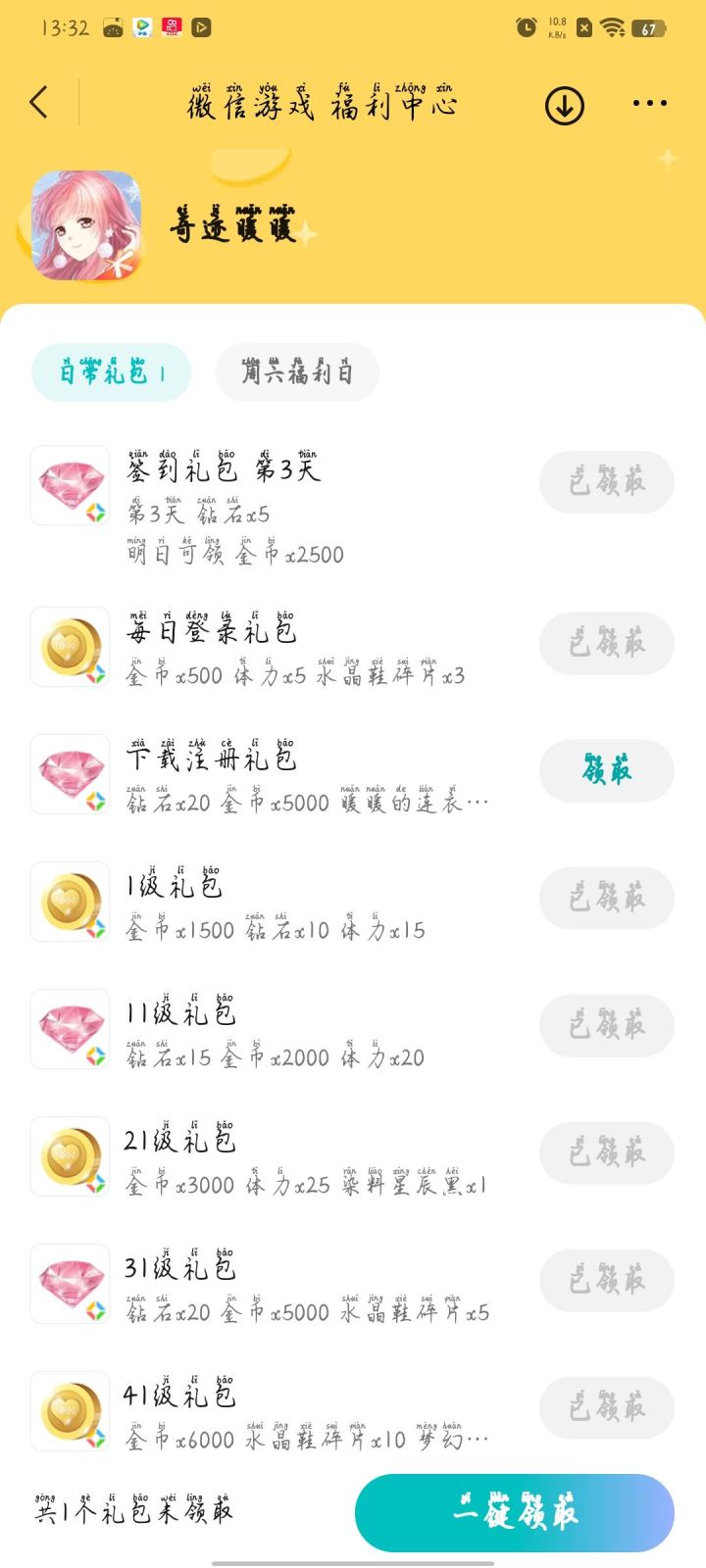
Task: Tap the 共1个礼包未领取 text label
Action: pyautogui.click(x=132, y=1513)
